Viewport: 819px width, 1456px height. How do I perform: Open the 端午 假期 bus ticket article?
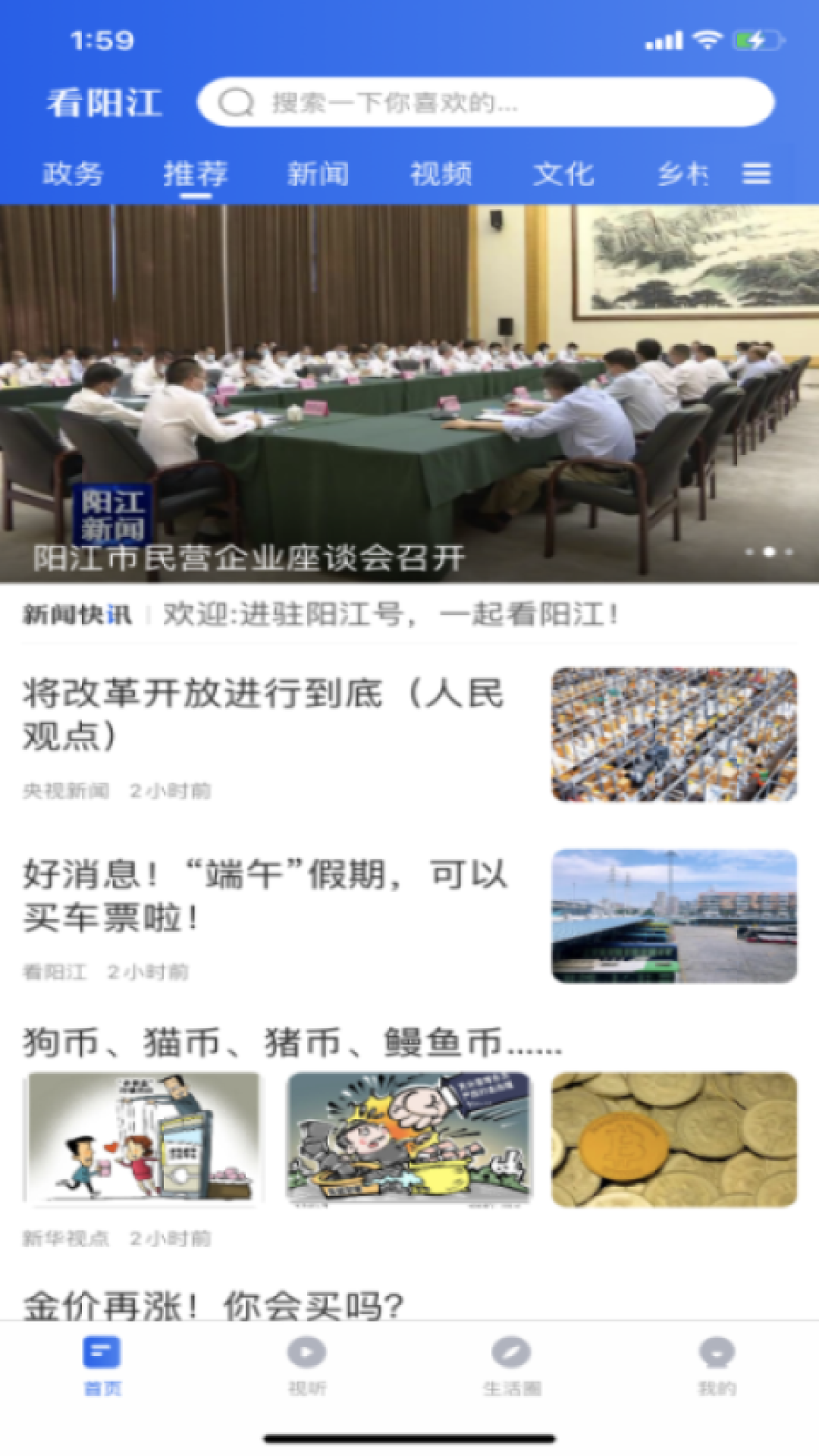click(x=265, y=896)
